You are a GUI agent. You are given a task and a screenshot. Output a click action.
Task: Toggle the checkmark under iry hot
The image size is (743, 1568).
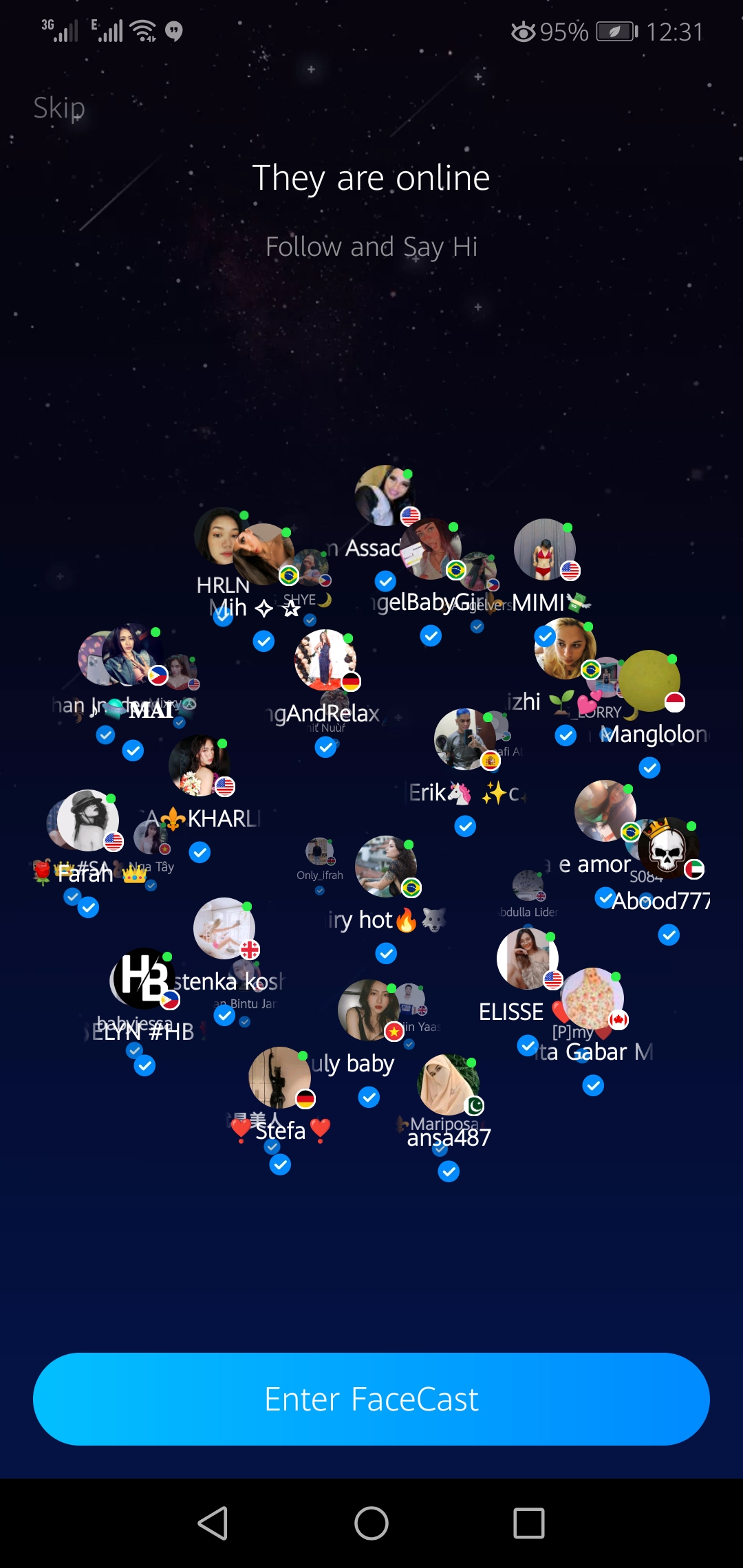[386, 953]
